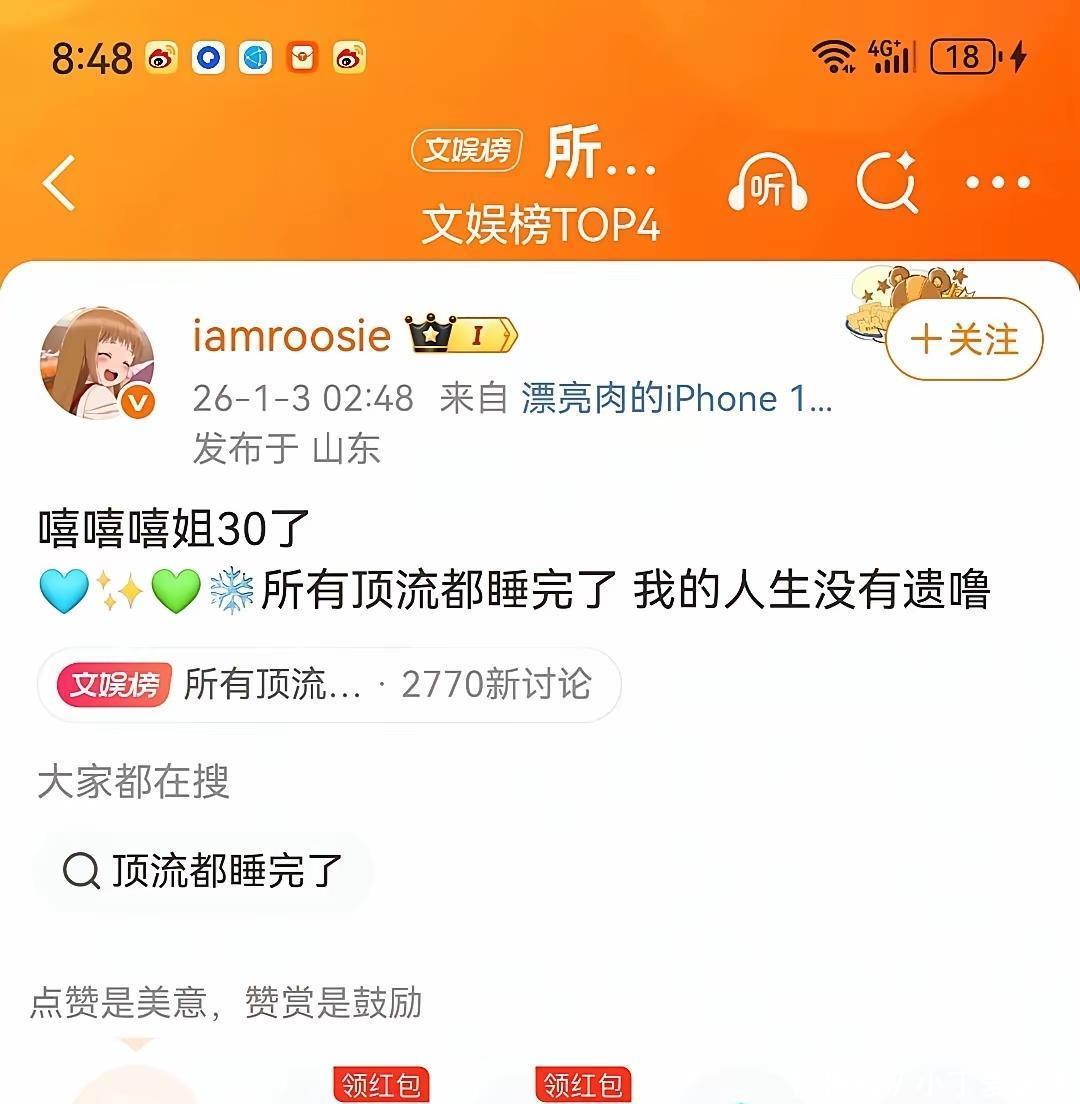This screenshot has height=1104, width=1080.
Task: Follow iamroosie with the 关注 button
Action: pyautogui.click(x=964, y=340)
